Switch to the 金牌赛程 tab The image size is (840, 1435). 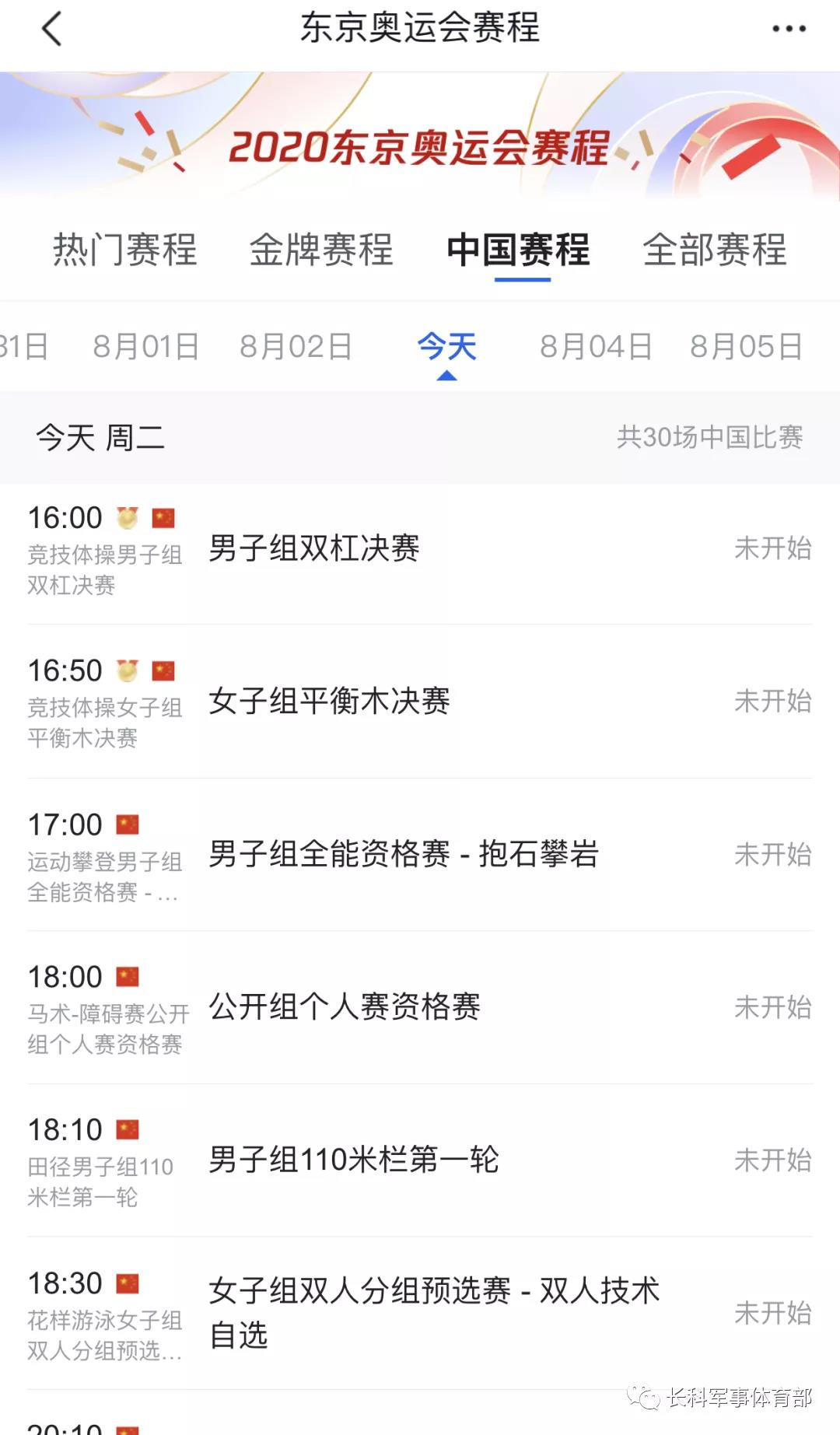(321, 250)
